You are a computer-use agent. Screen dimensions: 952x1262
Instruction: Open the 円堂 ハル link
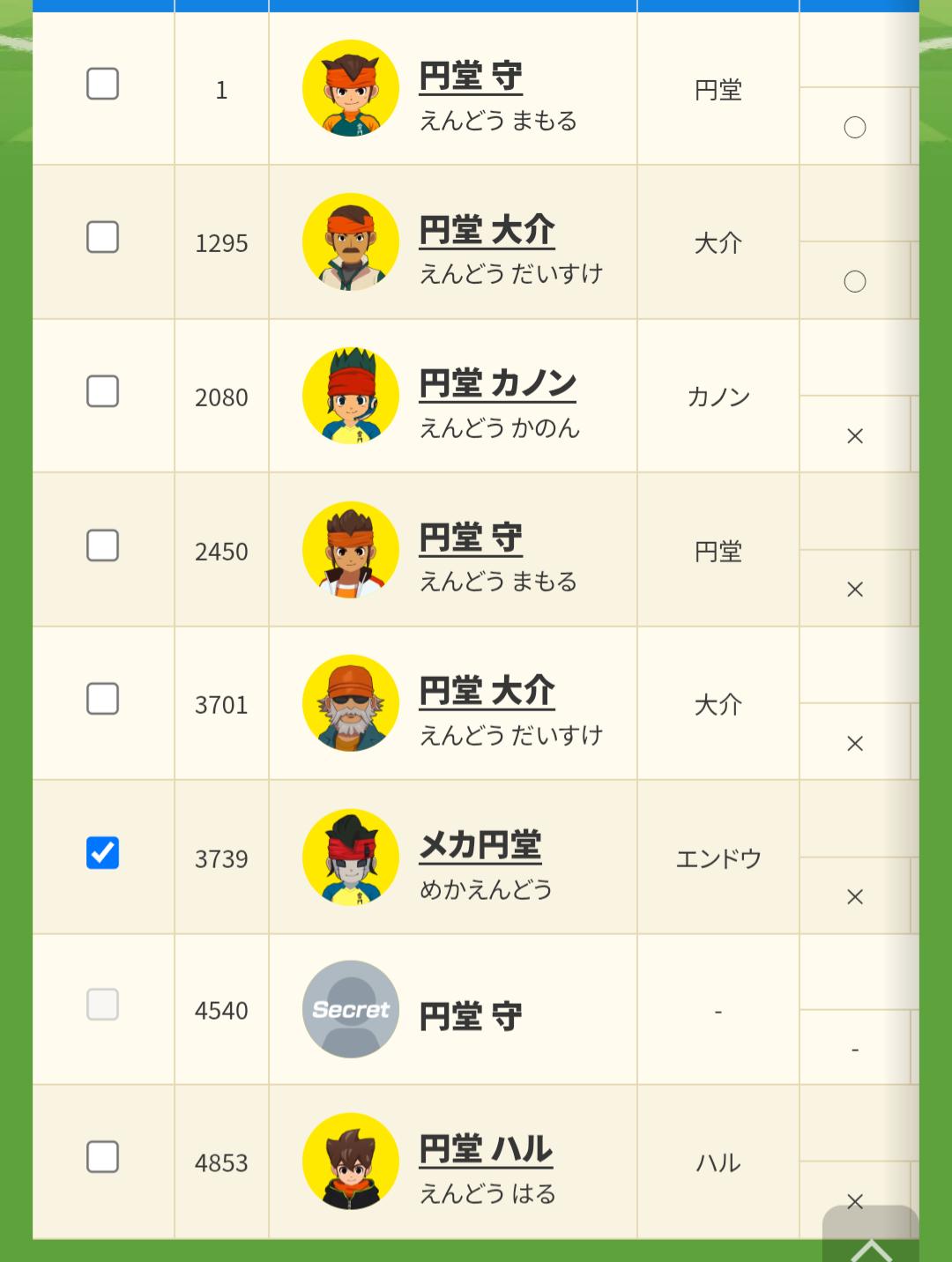(486, 1150)
